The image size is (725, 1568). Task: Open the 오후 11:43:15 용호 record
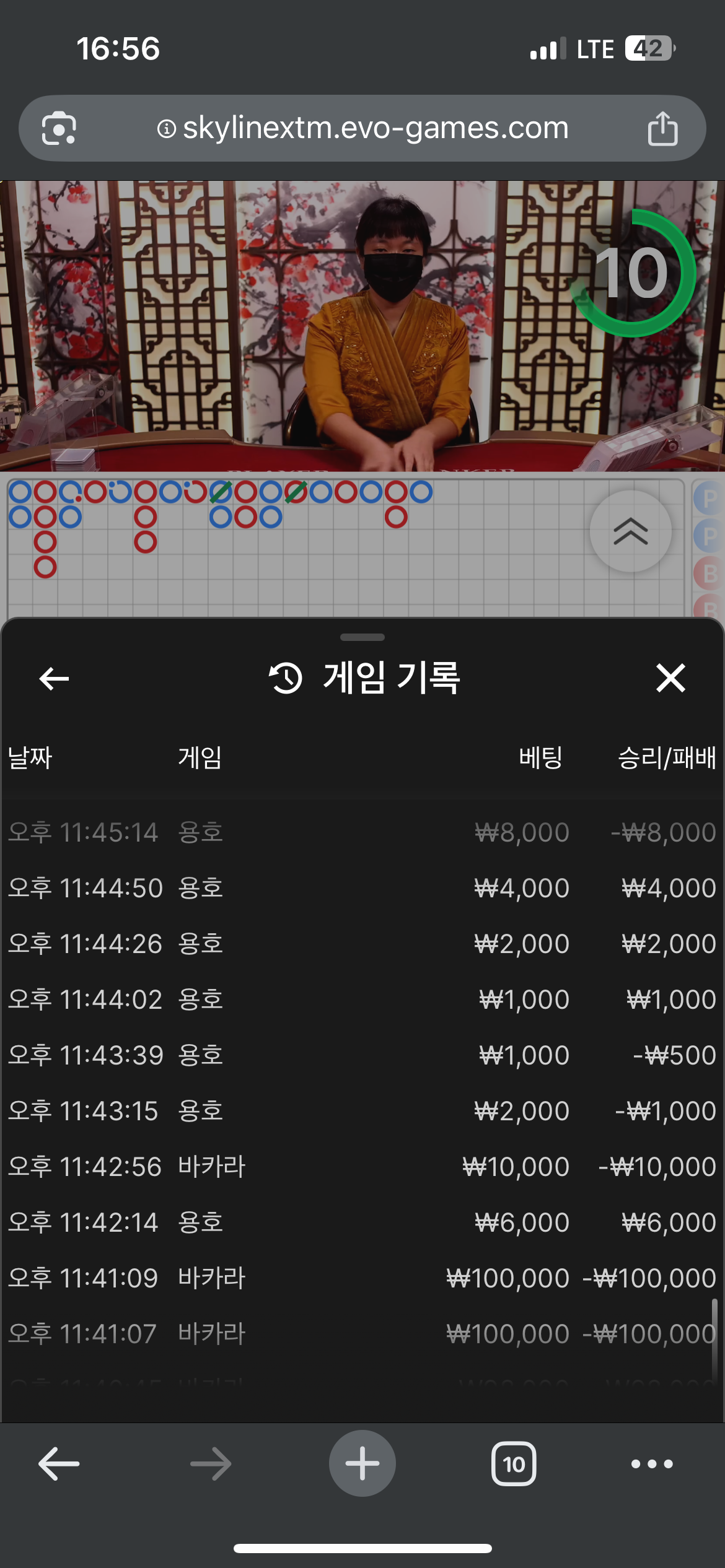[x=362, y=1111]
